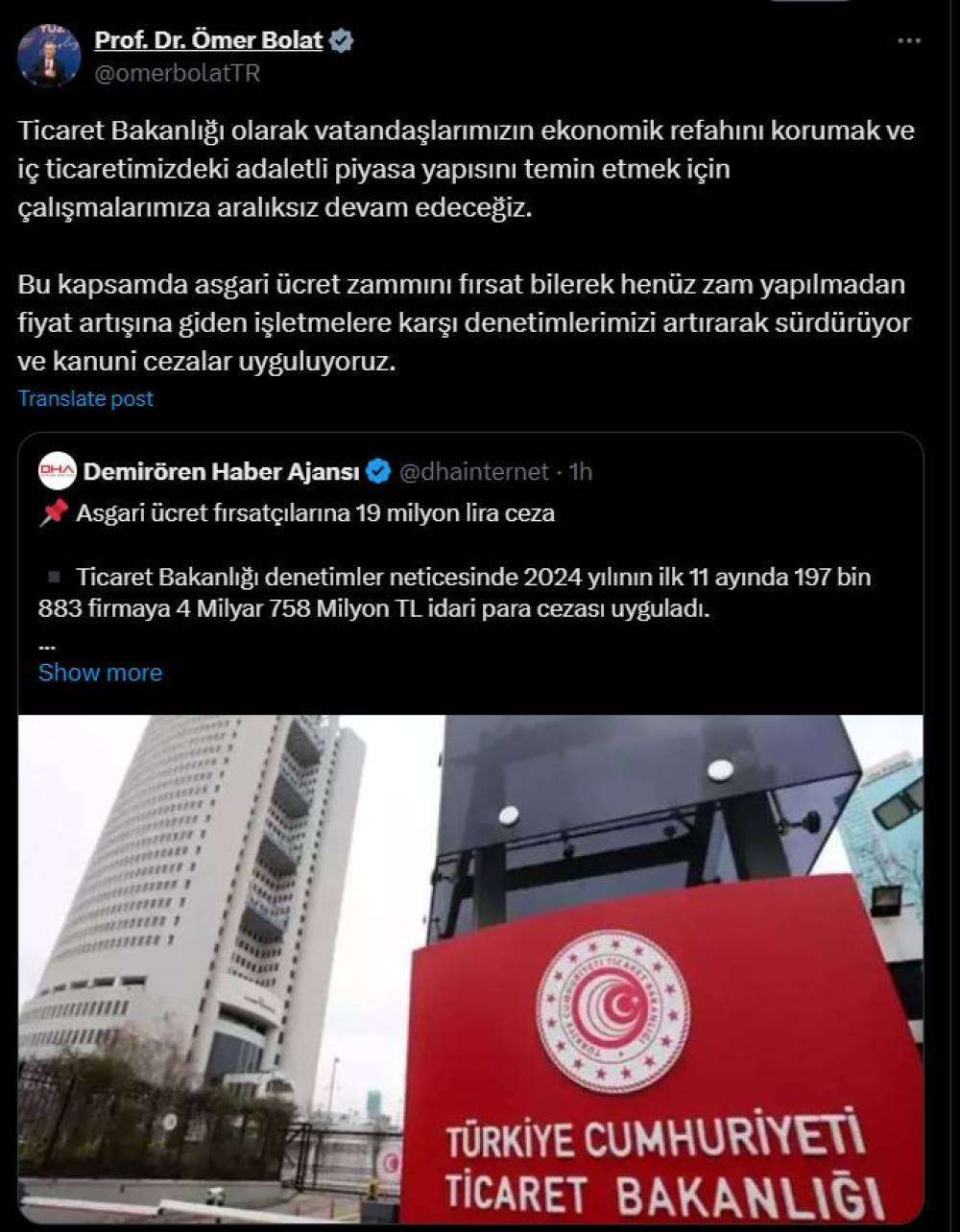960x1232 pixels.
Task: Open the post's three-dot overflow menu
Action: 908,41
